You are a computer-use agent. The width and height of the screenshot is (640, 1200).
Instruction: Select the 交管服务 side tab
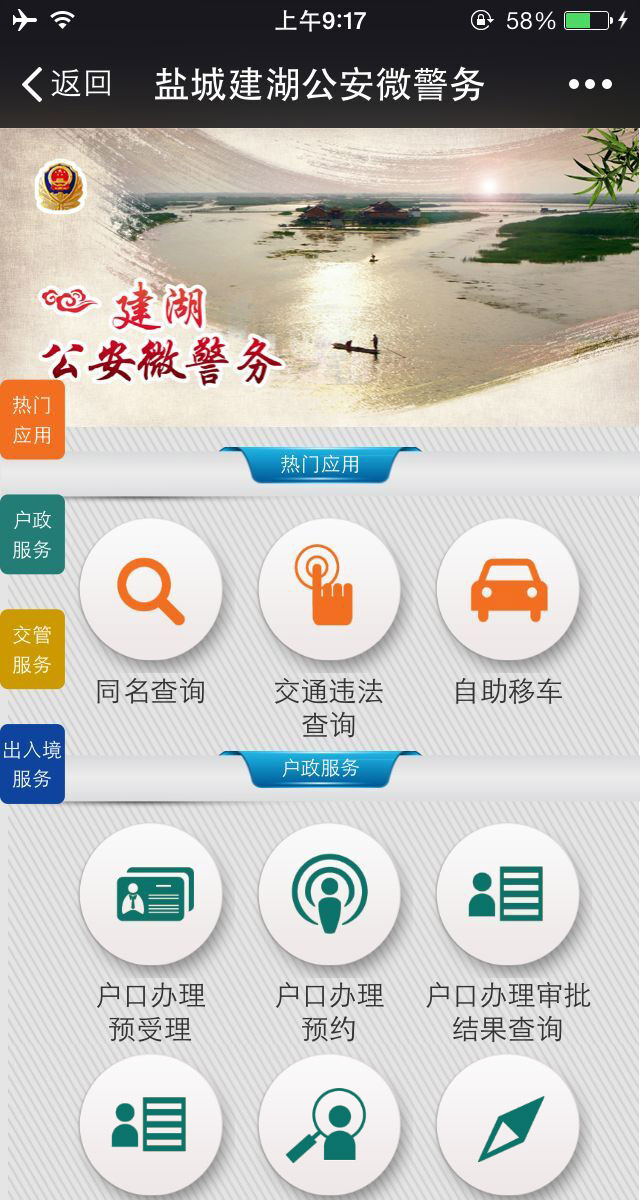tap(32, 649)
